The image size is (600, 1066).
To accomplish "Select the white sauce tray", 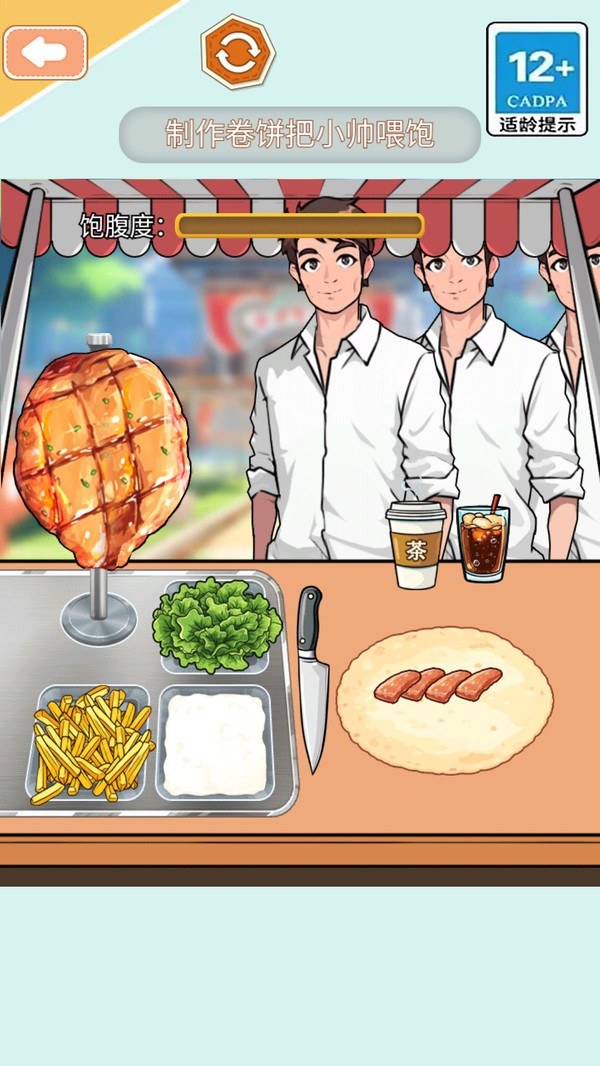I will tap(214, 744).
